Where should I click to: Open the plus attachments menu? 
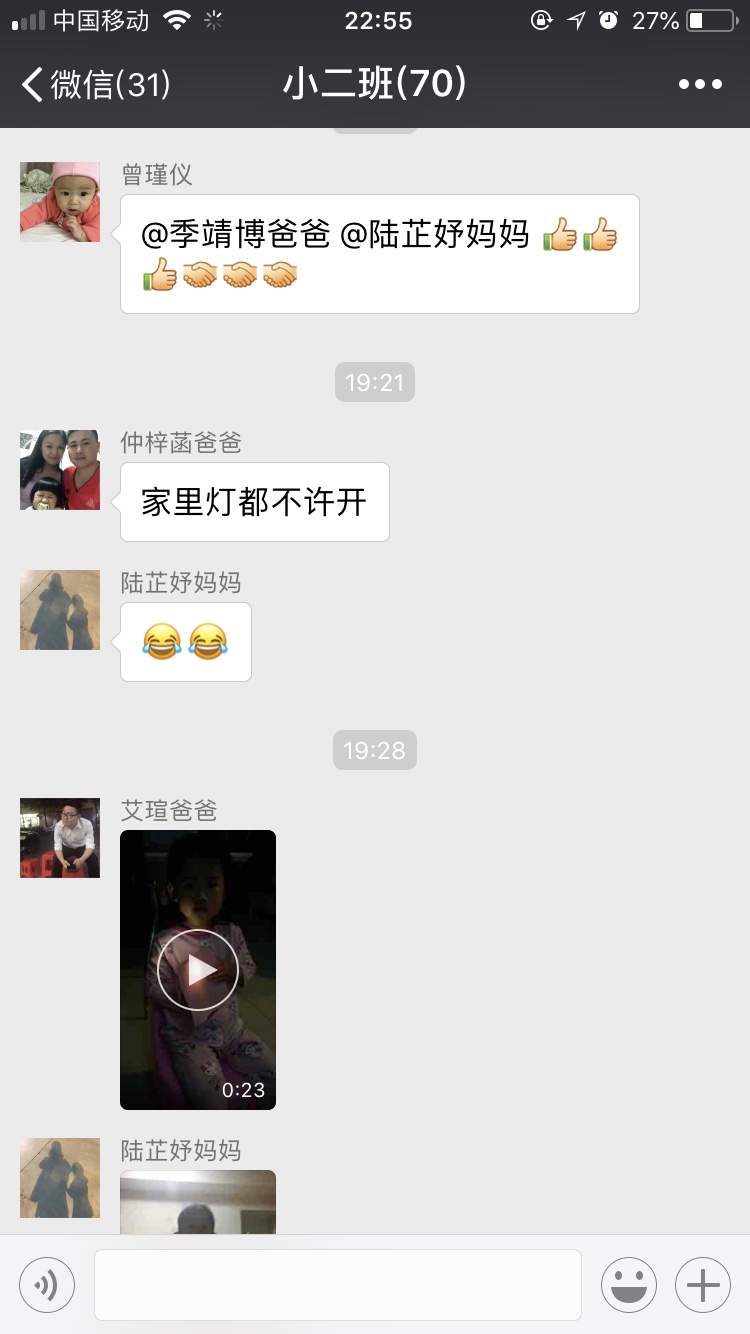pyautogui.click(x=703, y=1284)
